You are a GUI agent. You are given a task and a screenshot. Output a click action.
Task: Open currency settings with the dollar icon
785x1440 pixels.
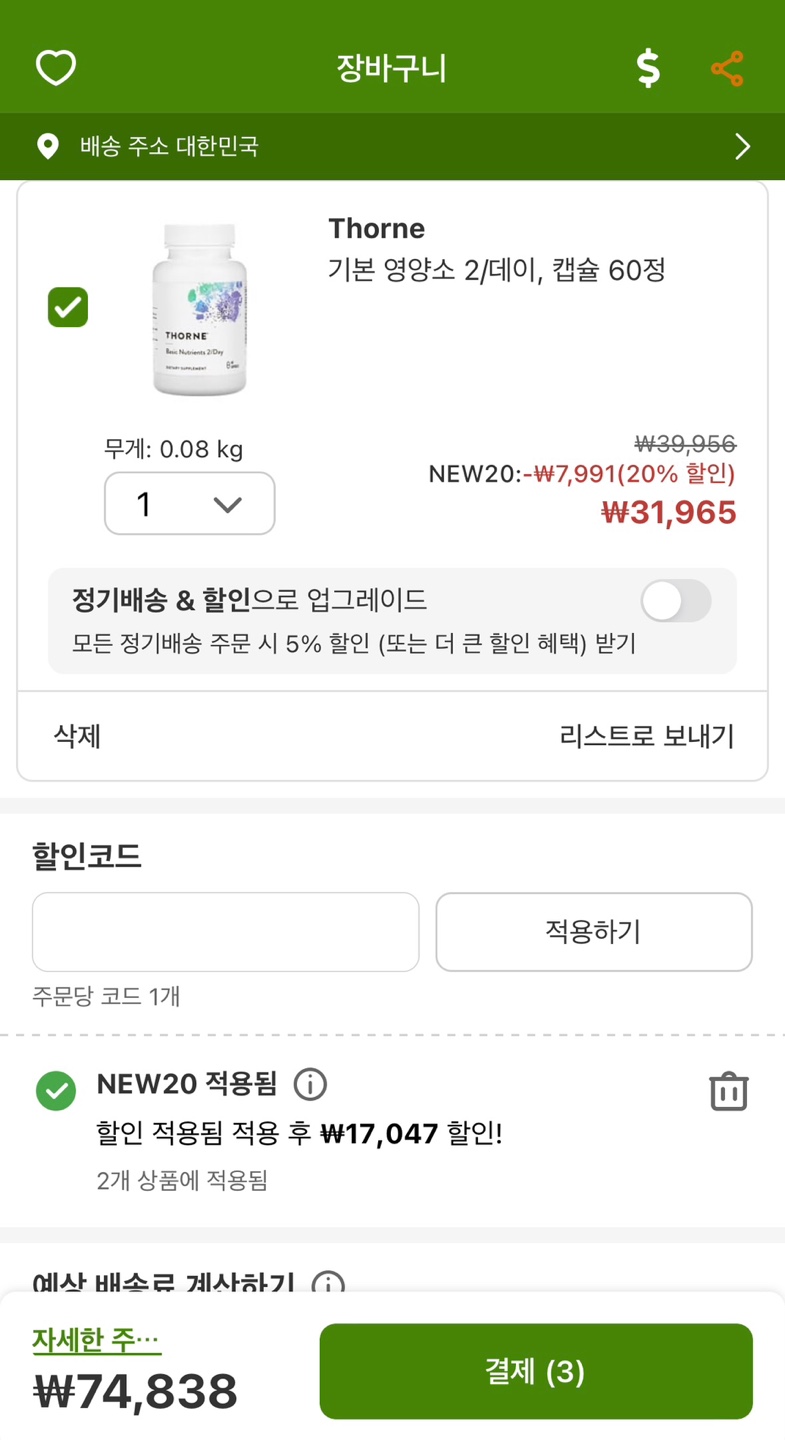tap(648, 69)
